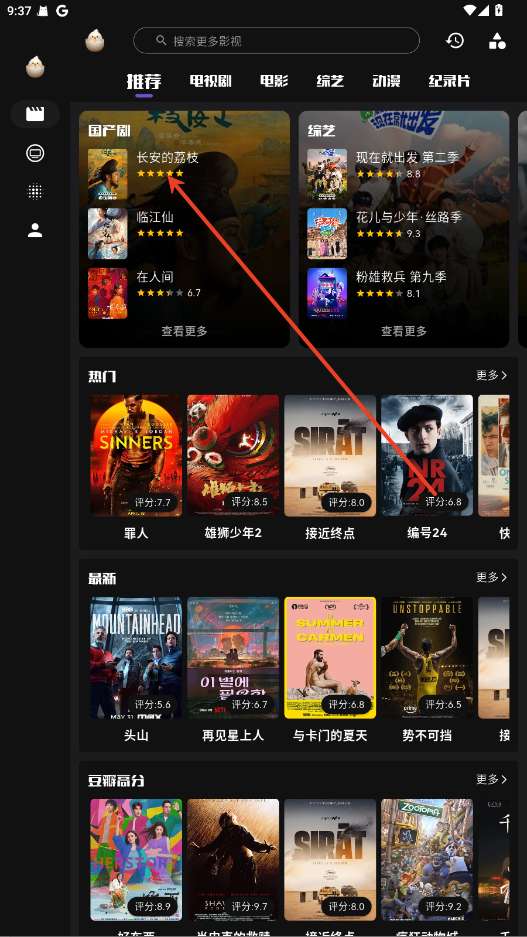Select the TV icon in the sidebar
The height and width of the screenshot is (937, 527).
point(35,154)
